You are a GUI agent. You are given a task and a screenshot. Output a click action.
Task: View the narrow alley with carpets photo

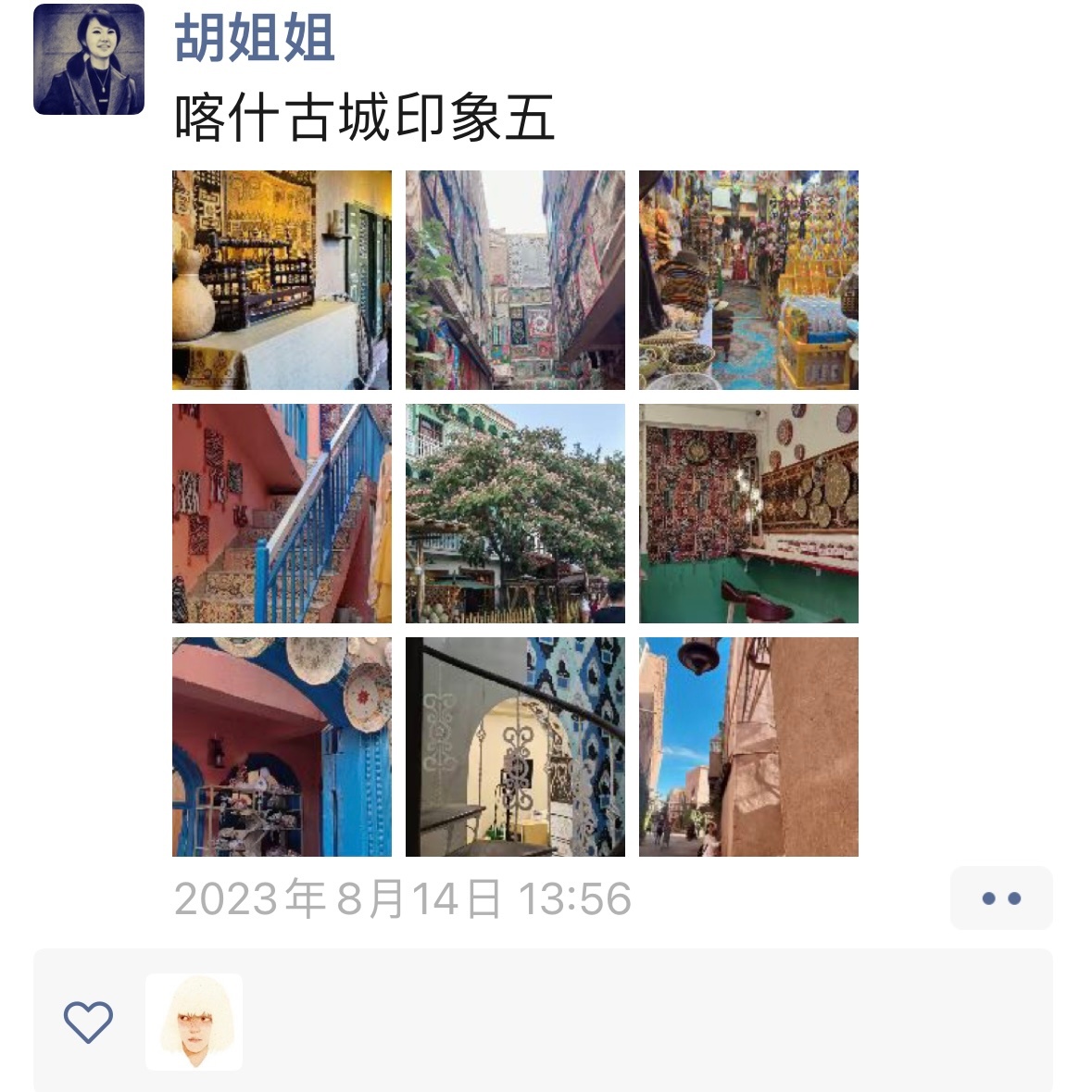[515, 280]
